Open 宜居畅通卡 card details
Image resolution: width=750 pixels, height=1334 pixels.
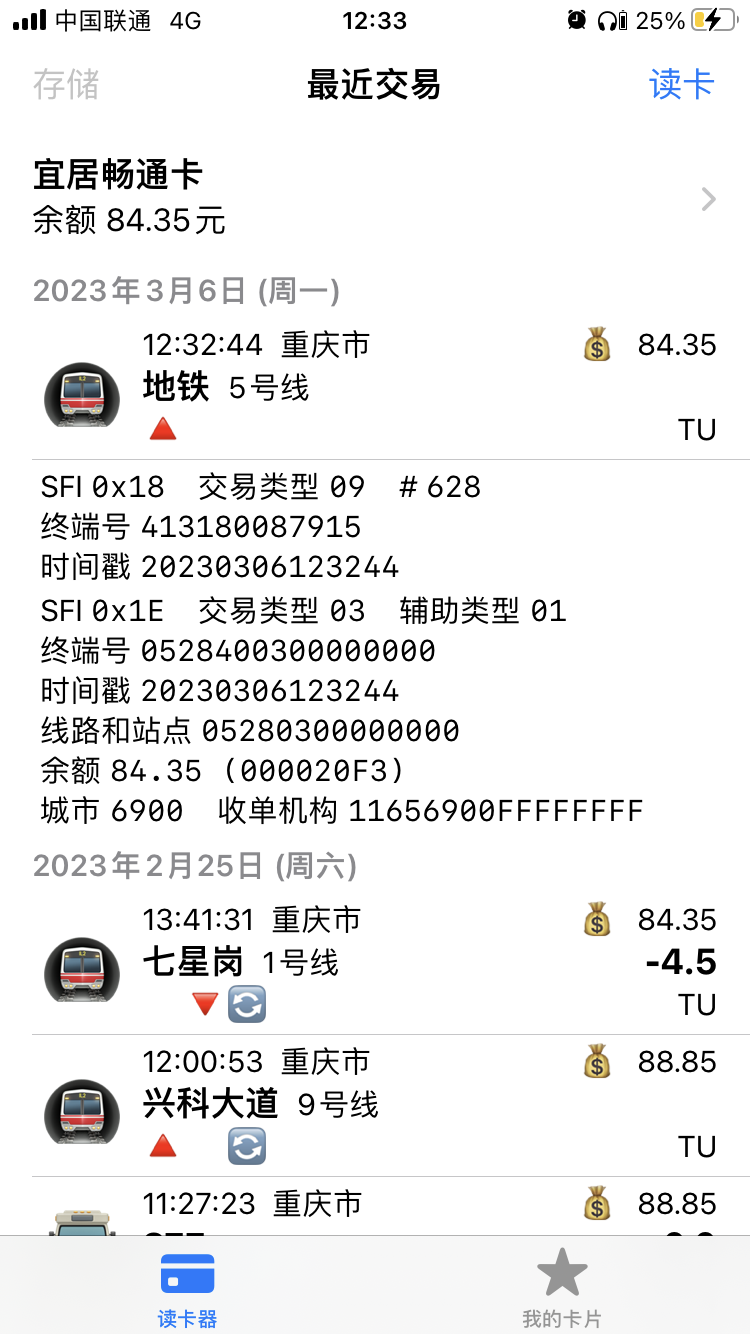tap(374, 198)
